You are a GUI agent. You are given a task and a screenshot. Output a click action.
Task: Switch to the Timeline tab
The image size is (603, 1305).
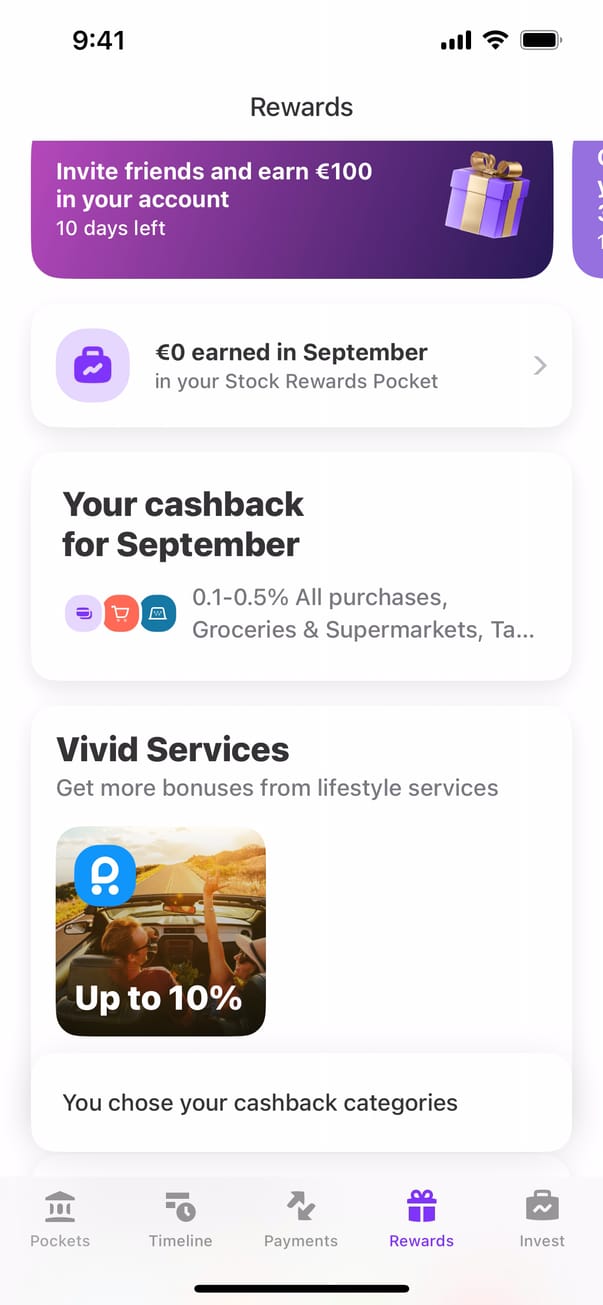click(x=180, y=1219)
